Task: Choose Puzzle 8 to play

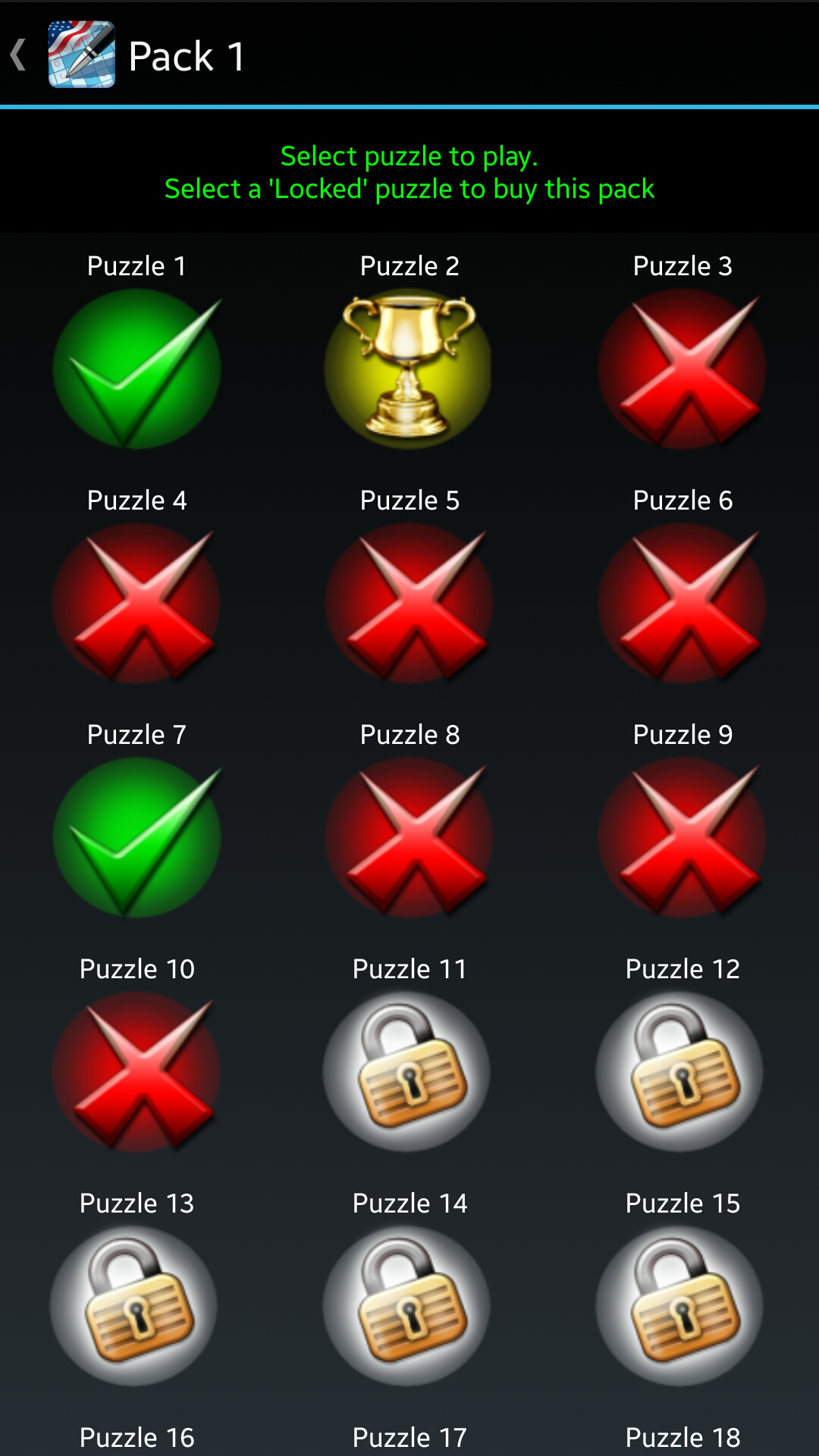Action: click(409, 838)
